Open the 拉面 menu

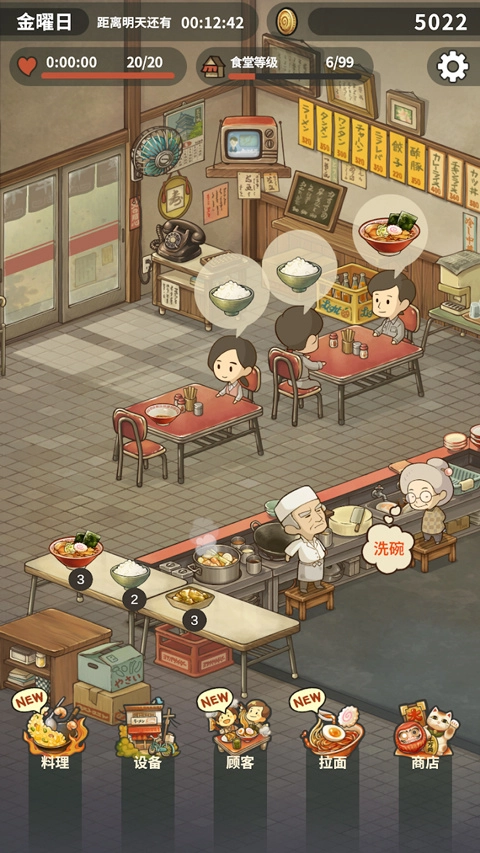pos(332,729)
